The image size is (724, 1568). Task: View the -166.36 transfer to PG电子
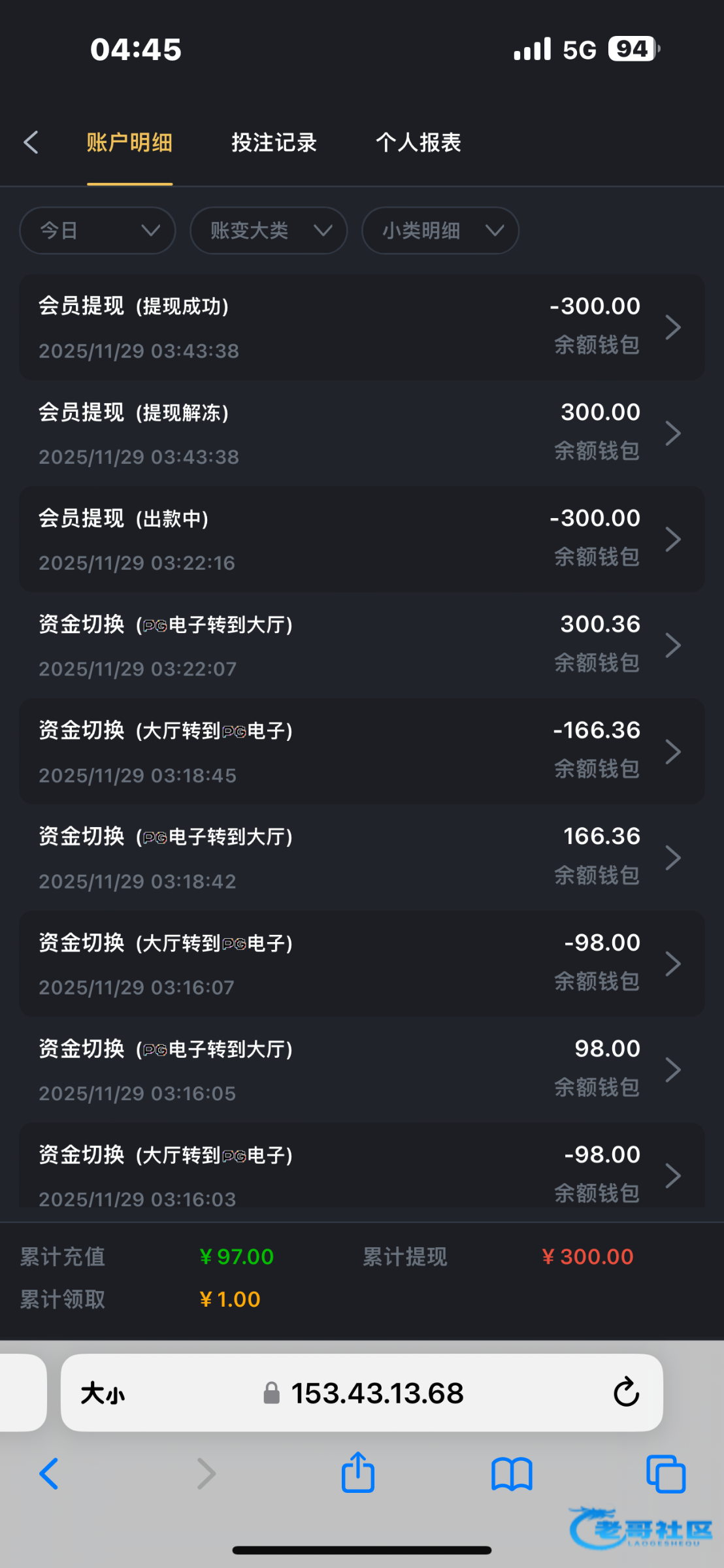point(361,752)
